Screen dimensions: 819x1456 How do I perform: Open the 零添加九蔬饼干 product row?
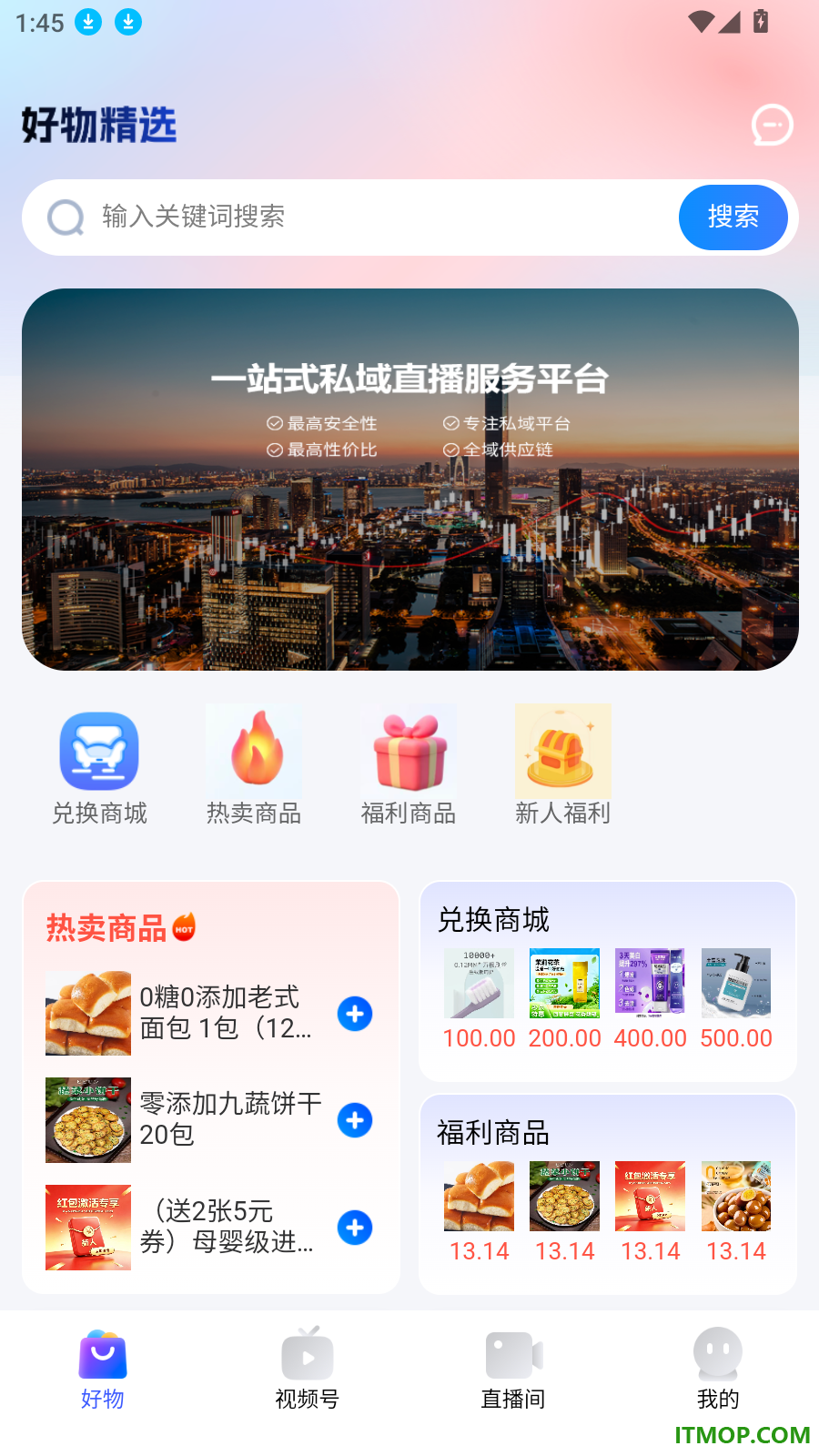click(209, 1120)
